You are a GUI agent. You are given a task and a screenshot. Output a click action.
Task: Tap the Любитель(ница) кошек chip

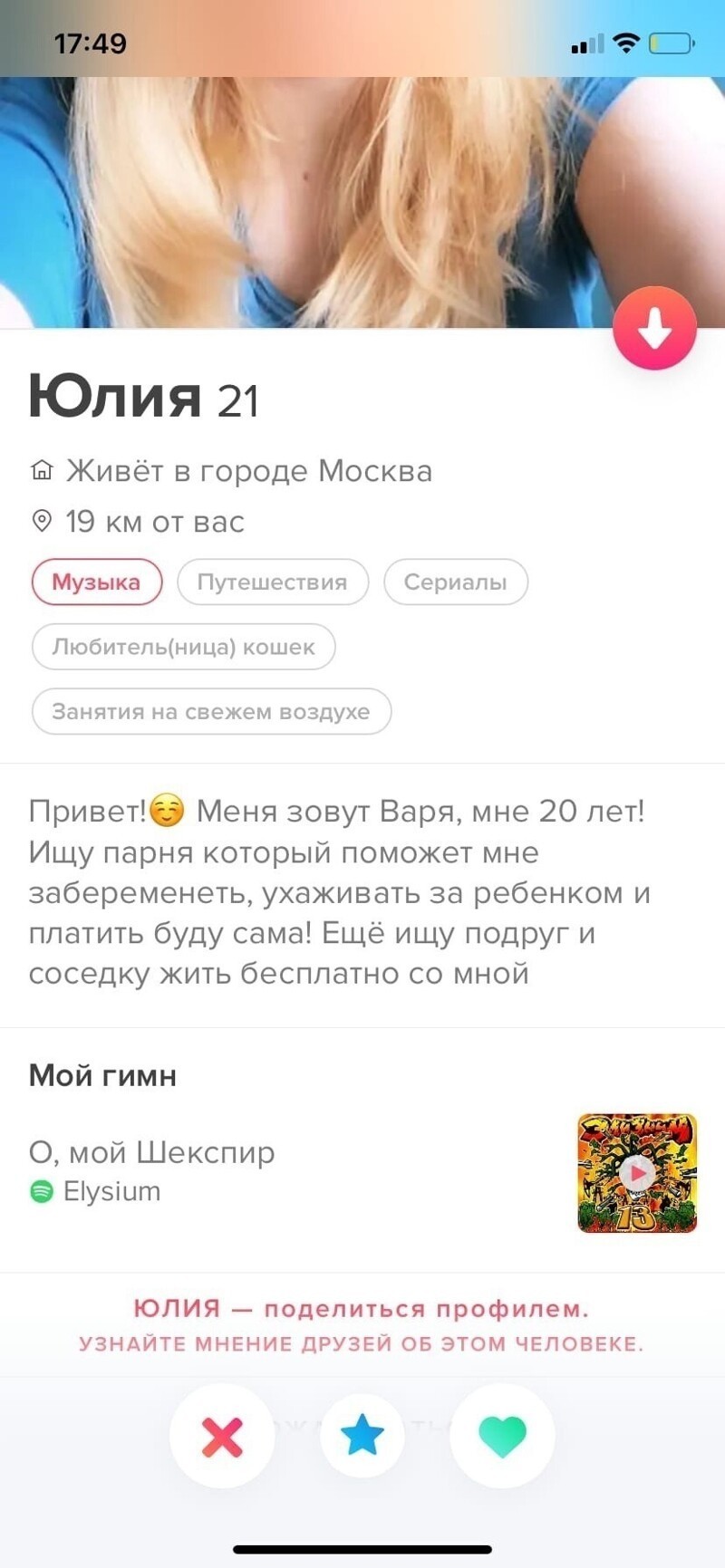tap(183, 647)
